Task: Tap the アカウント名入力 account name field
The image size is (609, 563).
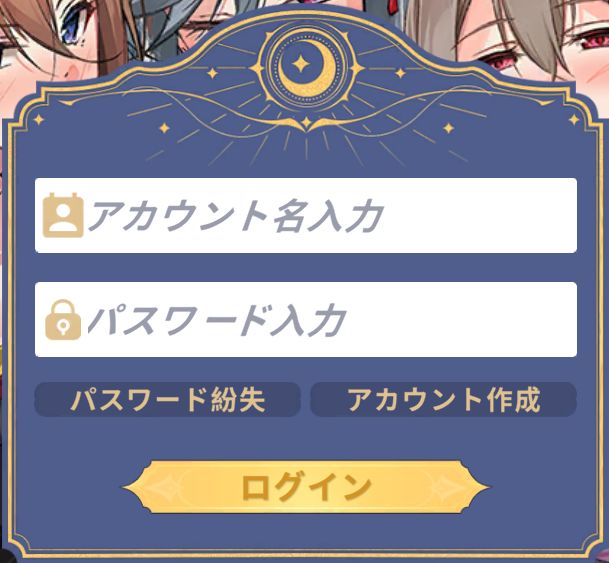Action: coord(306,216)
